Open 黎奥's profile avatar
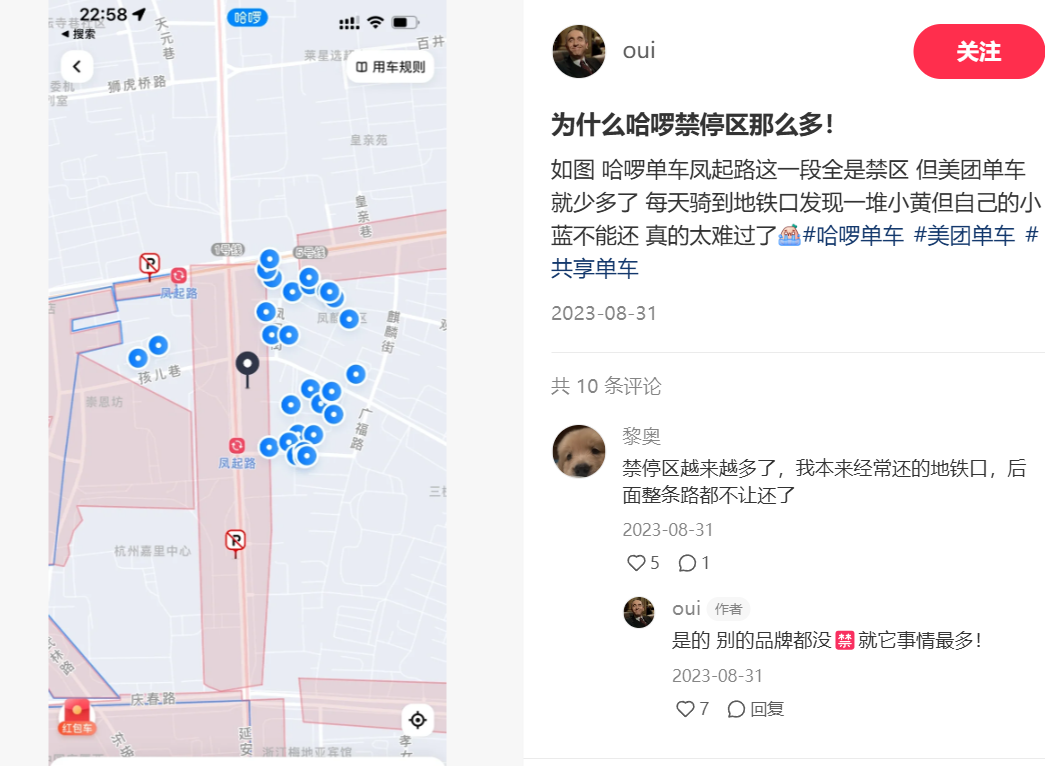 click(578, 451)
